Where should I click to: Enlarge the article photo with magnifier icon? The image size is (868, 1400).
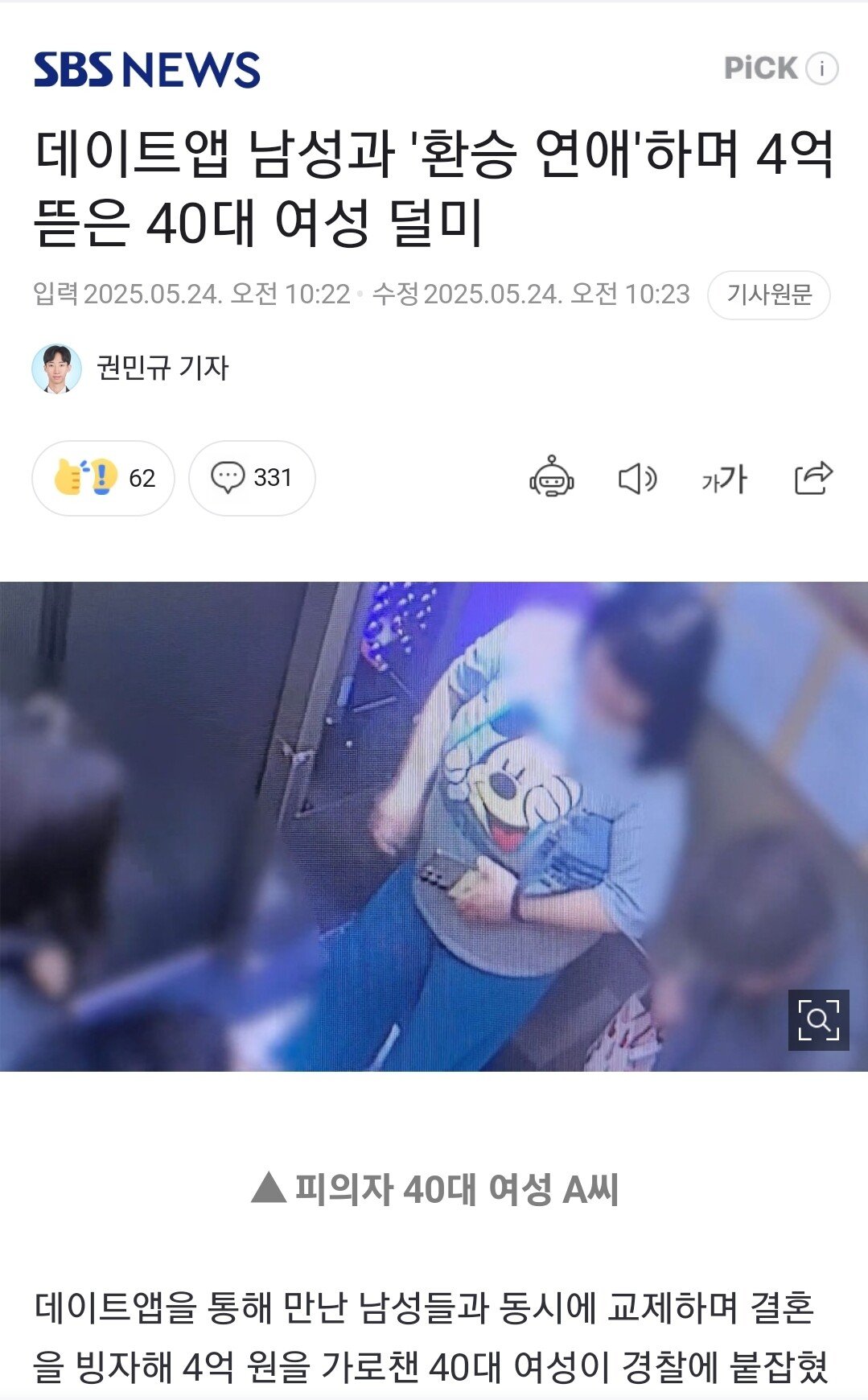click(818, 1020)
